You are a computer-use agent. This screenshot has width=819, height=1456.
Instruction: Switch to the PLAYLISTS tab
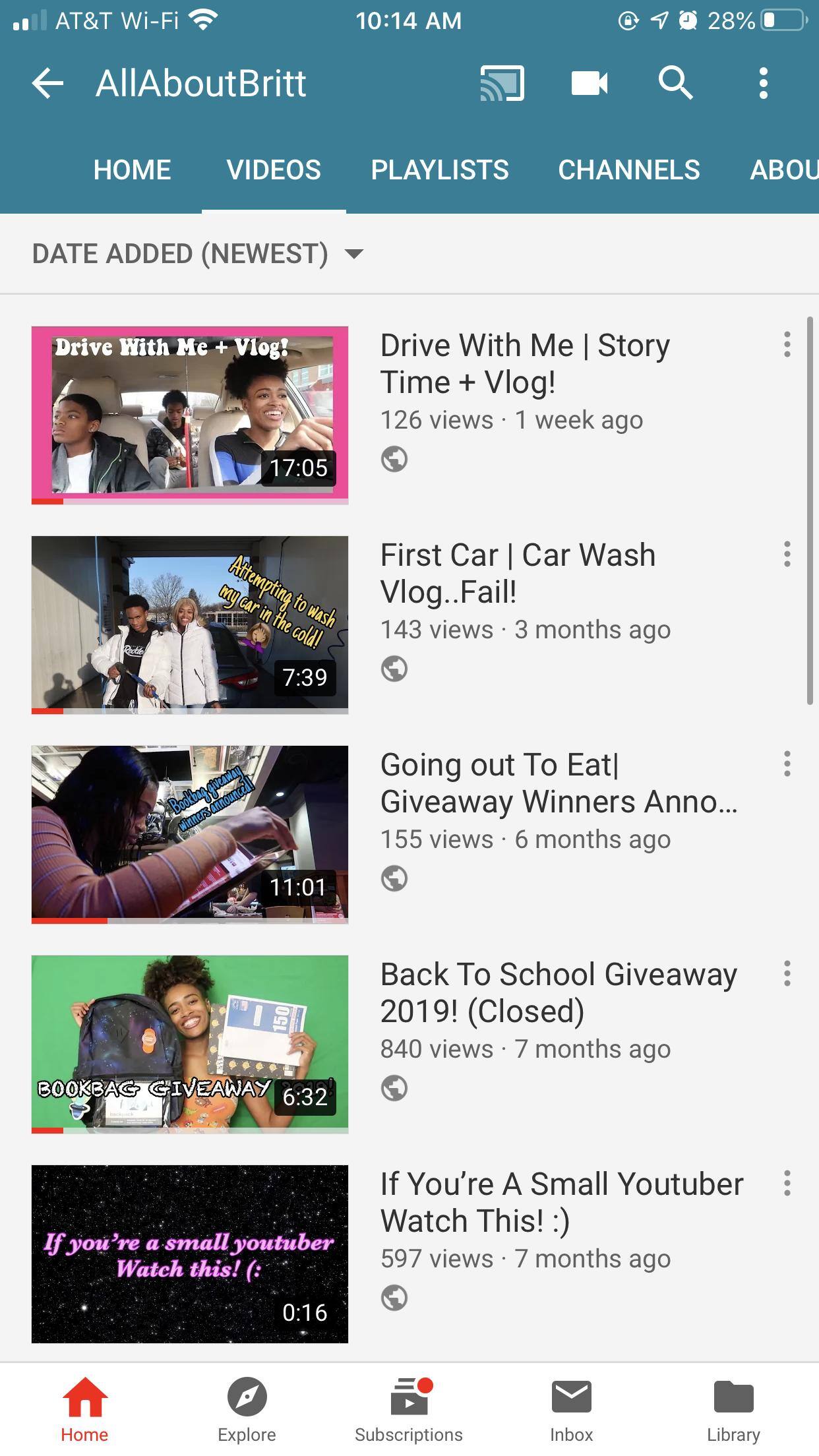(439, 170)
